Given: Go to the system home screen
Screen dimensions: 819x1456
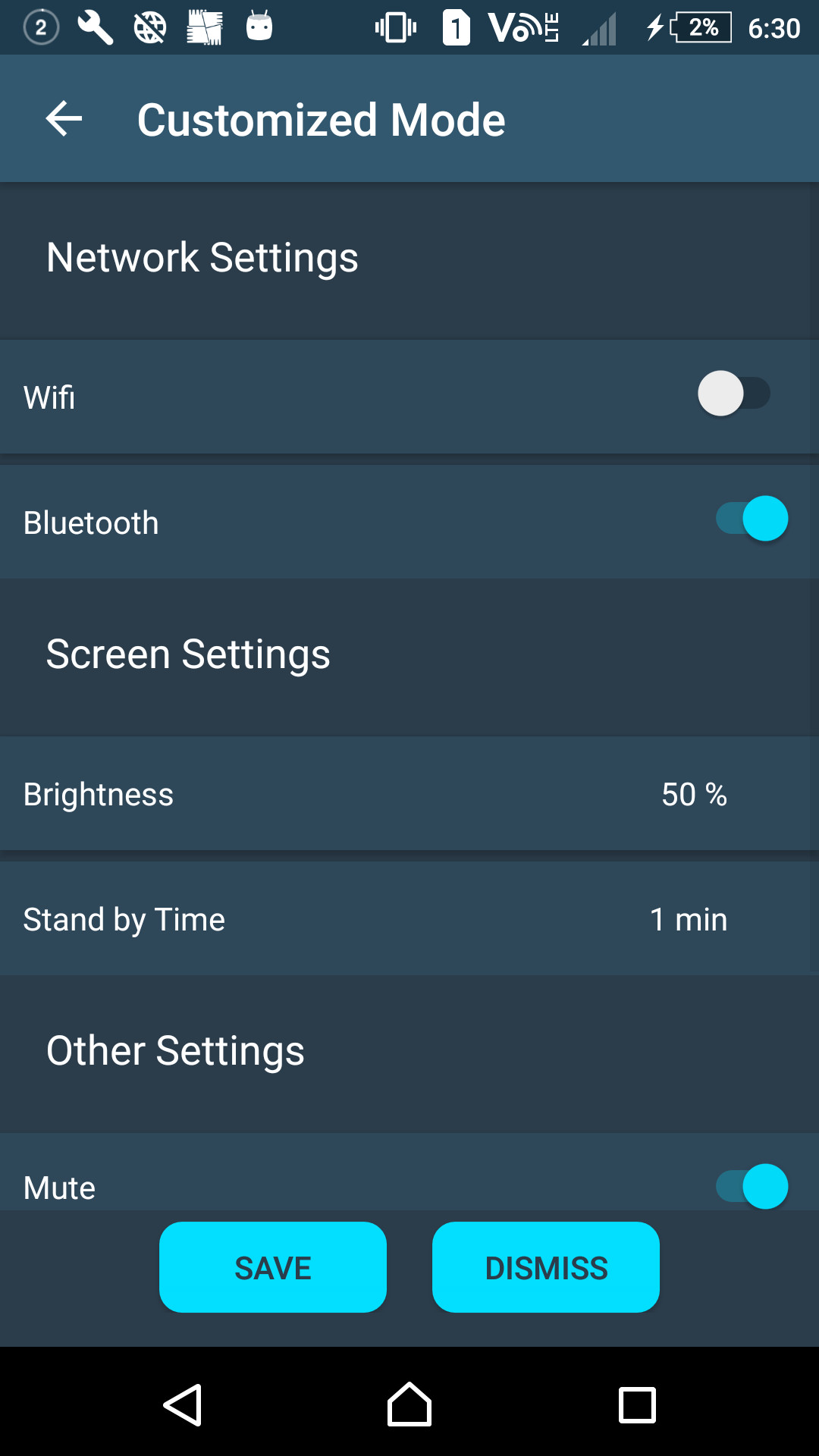Looking at the screenshot, I should point(409,1405).
